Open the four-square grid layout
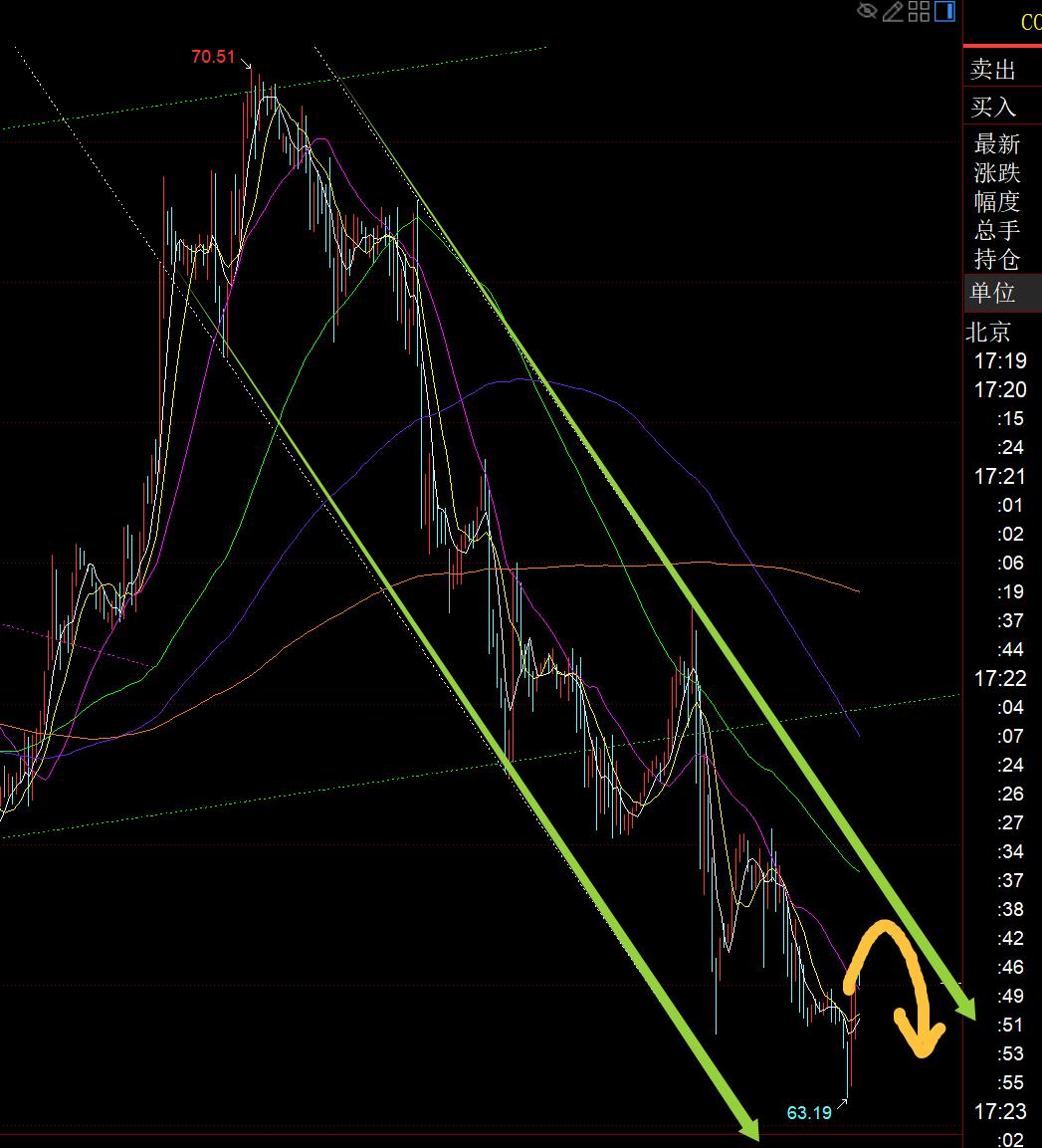The image size is (1042, 1148). 919,12
